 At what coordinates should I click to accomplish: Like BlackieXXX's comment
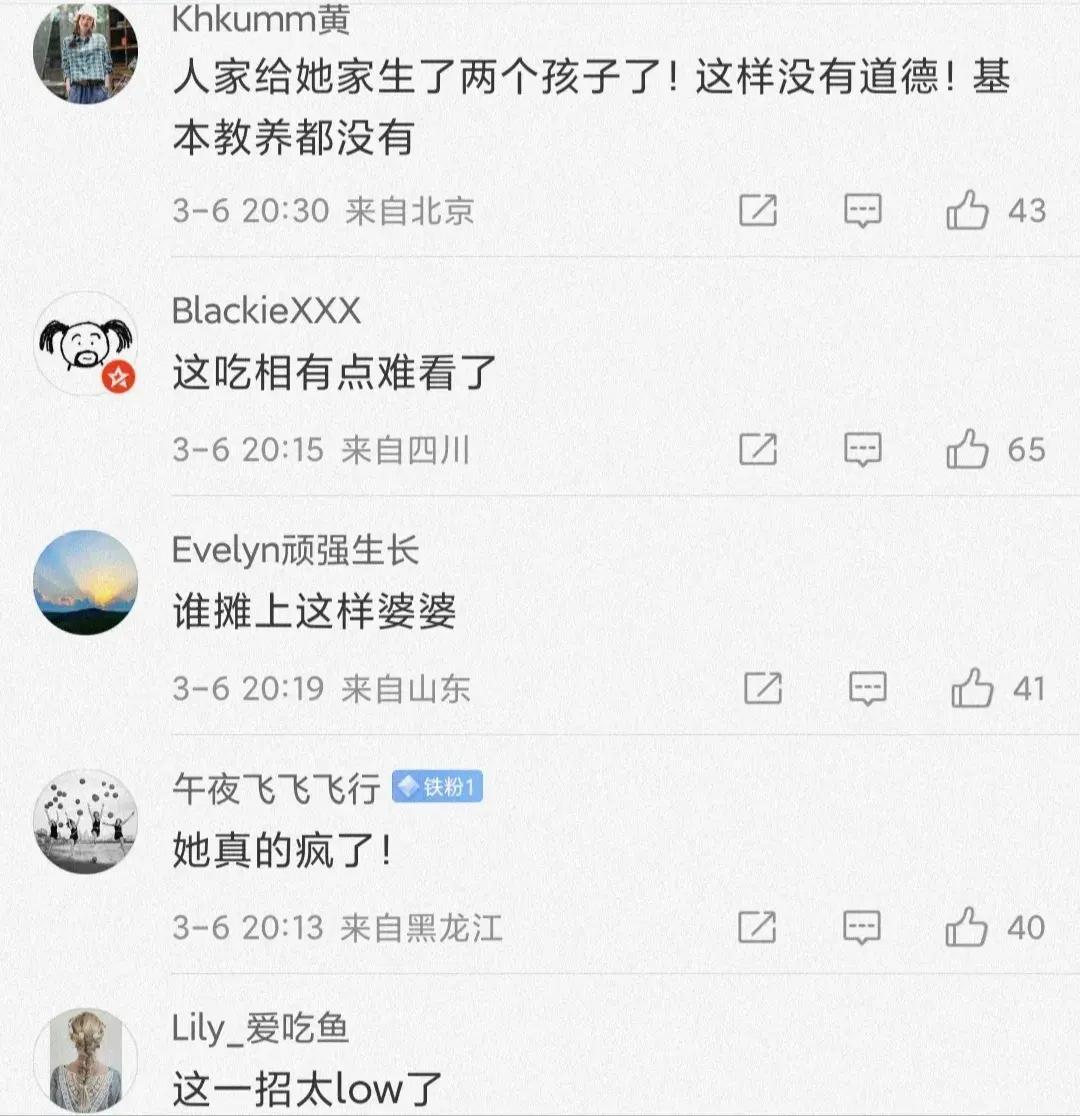click(x=967, y=450)
